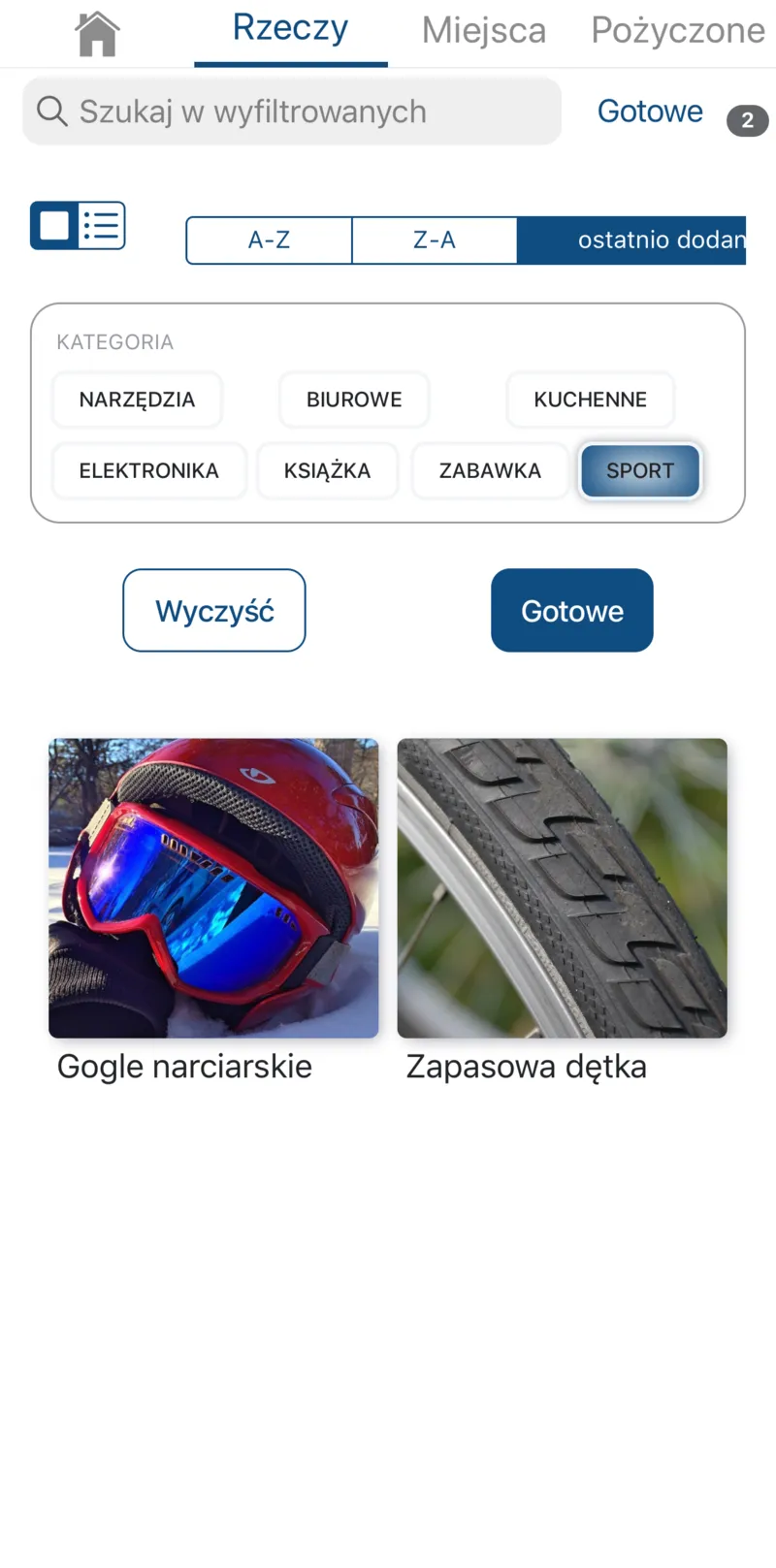Go to the home screen icon
The width and height of the screenshot is (776, 1568).
coord(97,33)
